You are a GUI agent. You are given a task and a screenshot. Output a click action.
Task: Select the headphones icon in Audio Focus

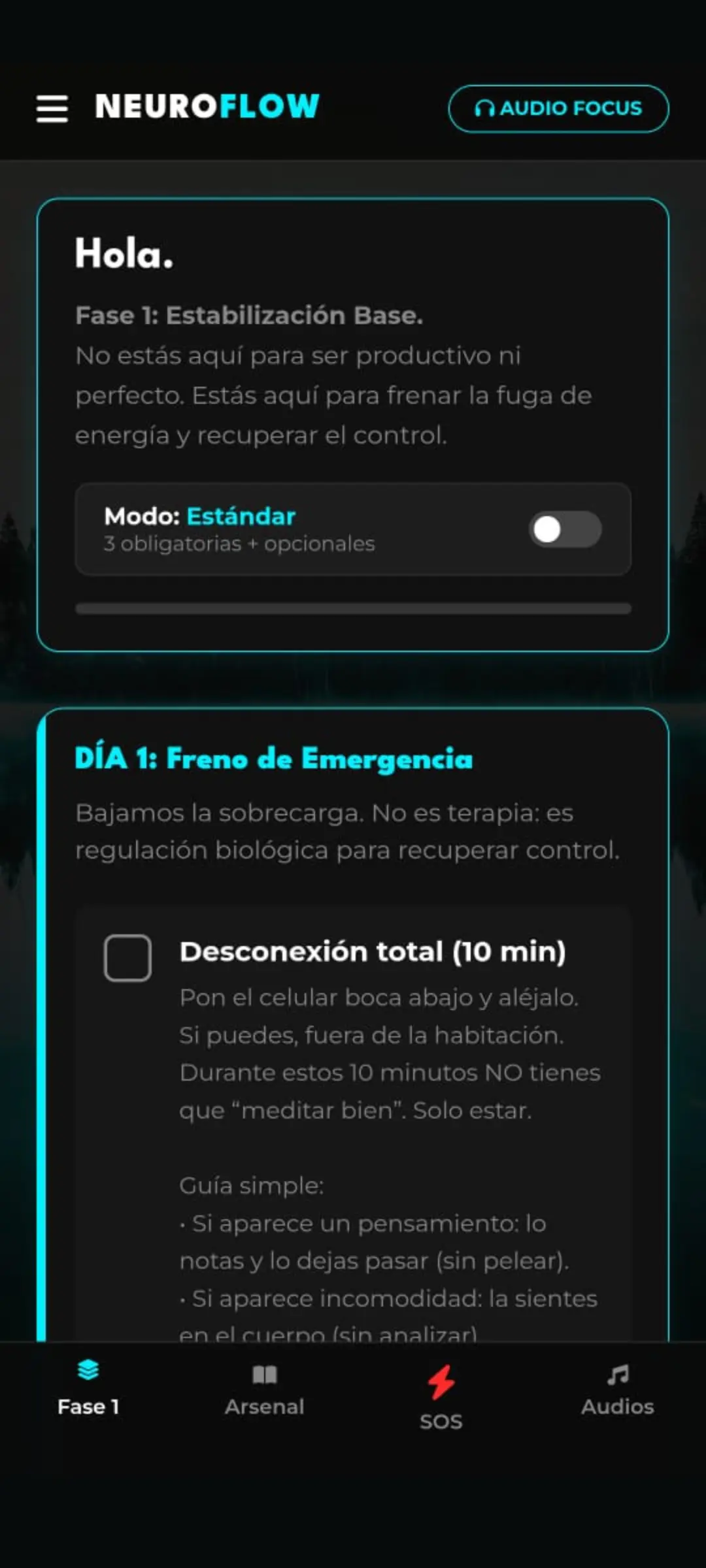(x=485, y=108)
